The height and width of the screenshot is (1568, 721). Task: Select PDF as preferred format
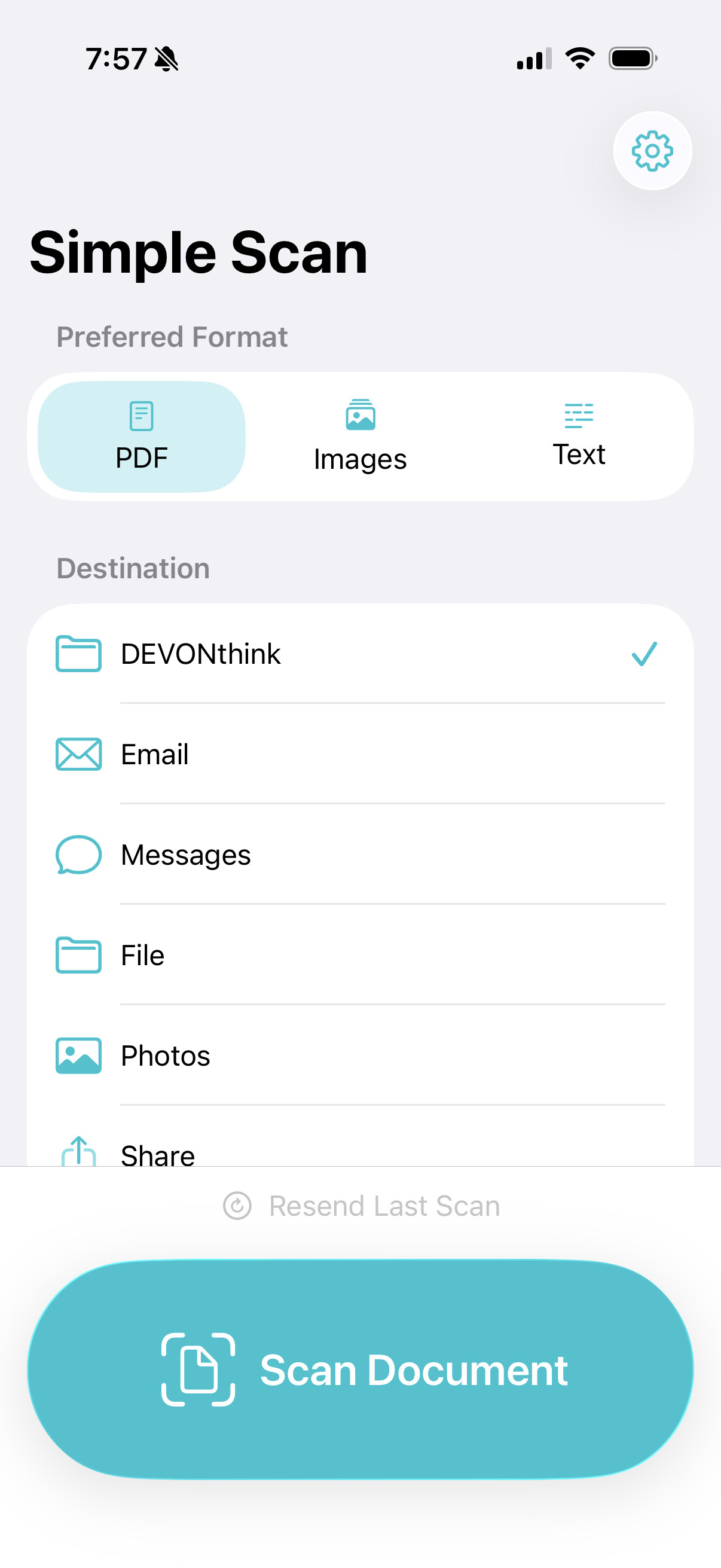point(142,437)
